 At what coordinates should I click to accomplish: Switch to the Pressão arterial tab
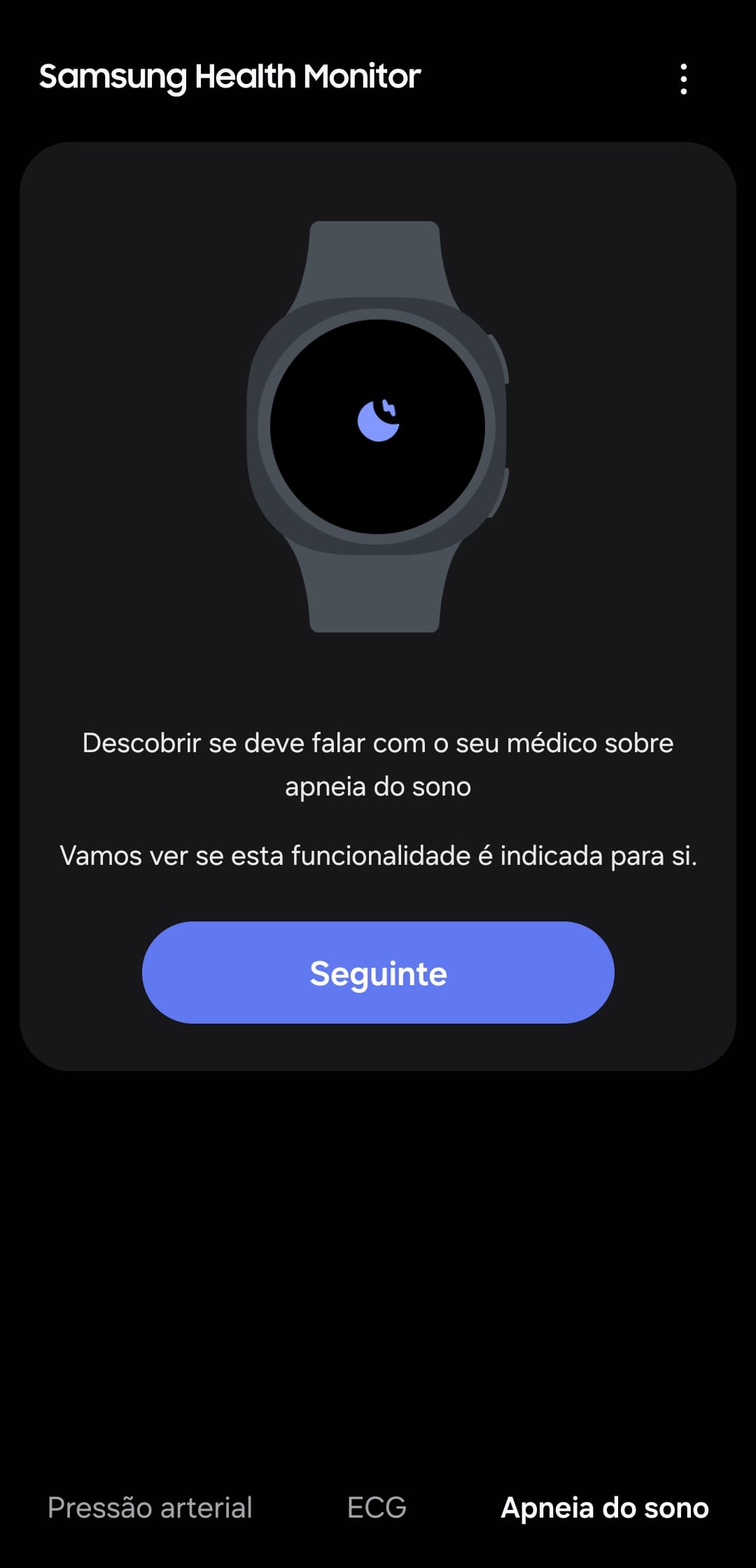pyautogui.click(x=150, y=1507)
